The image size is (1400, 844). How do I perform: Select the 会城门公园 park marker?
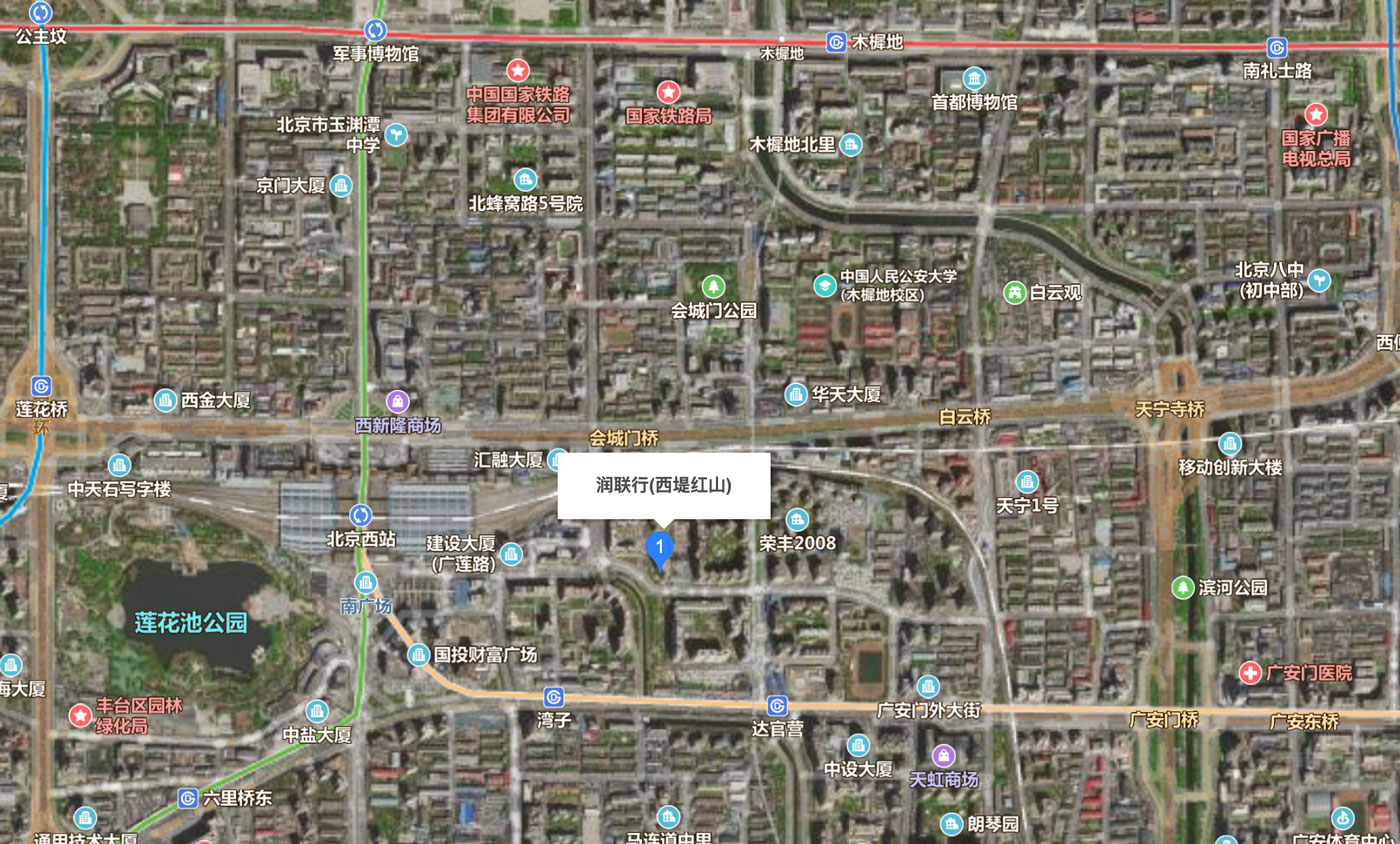pyautogui.click(x=713, y=287)
